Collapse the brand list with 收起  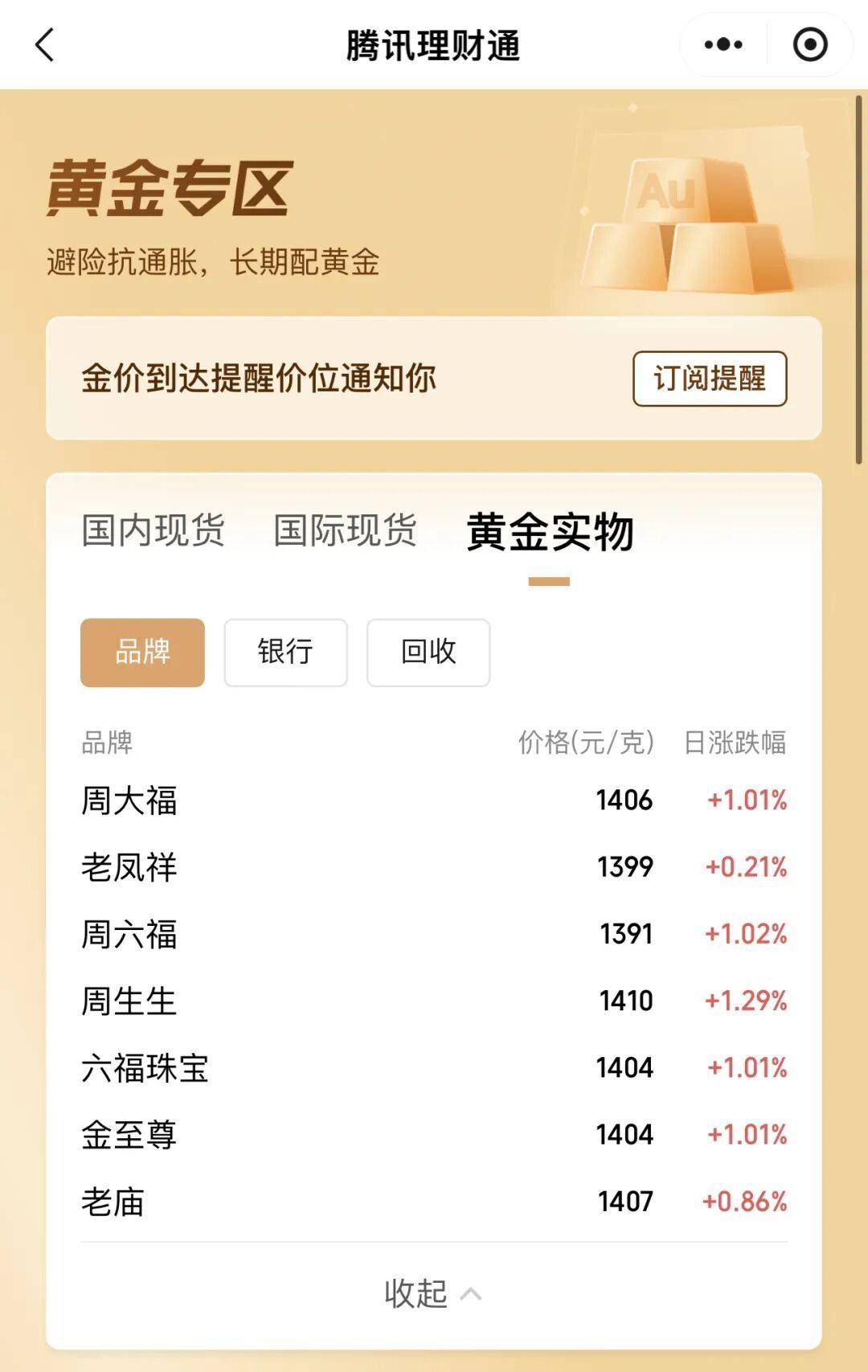tap(432, 1293)
